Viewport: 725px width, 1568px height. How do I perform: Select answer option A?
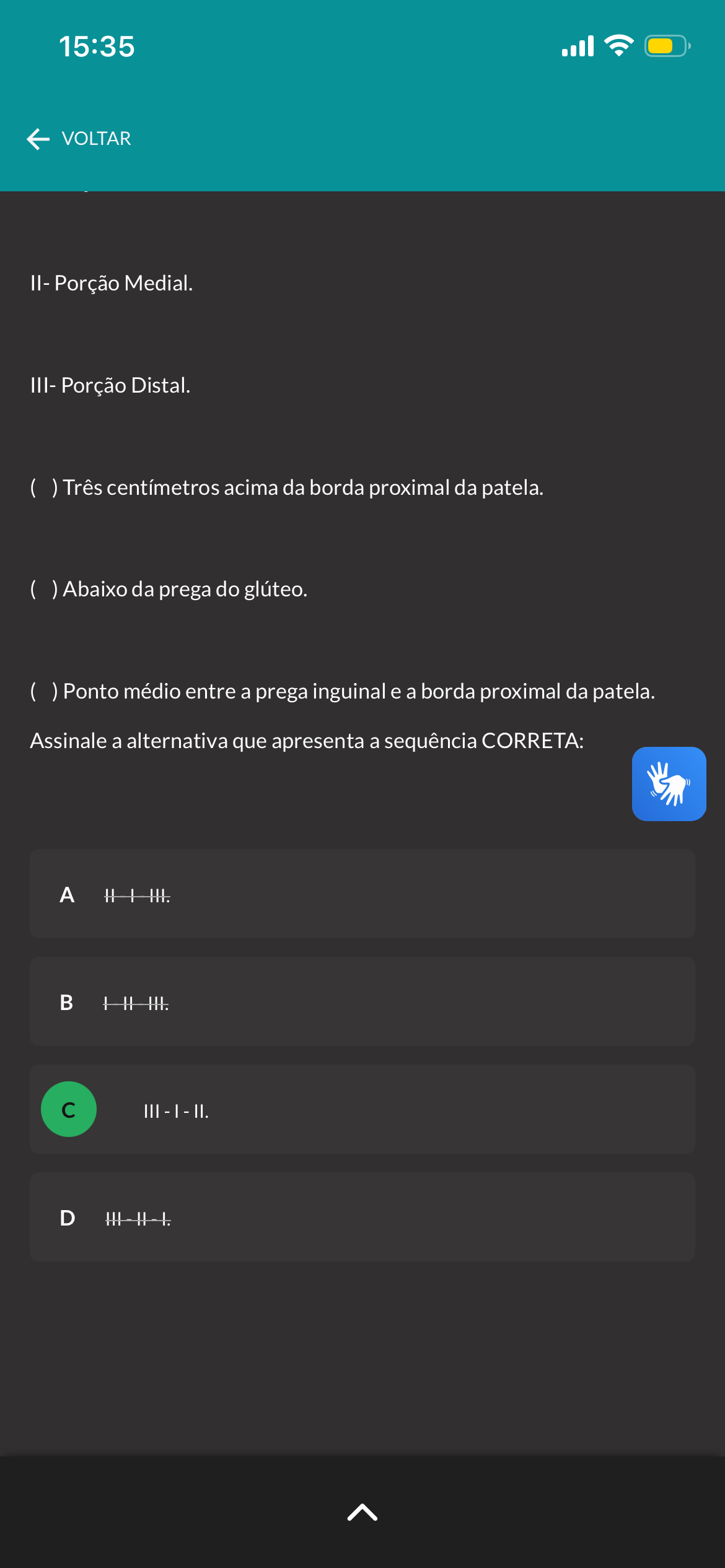coord(362,894)
